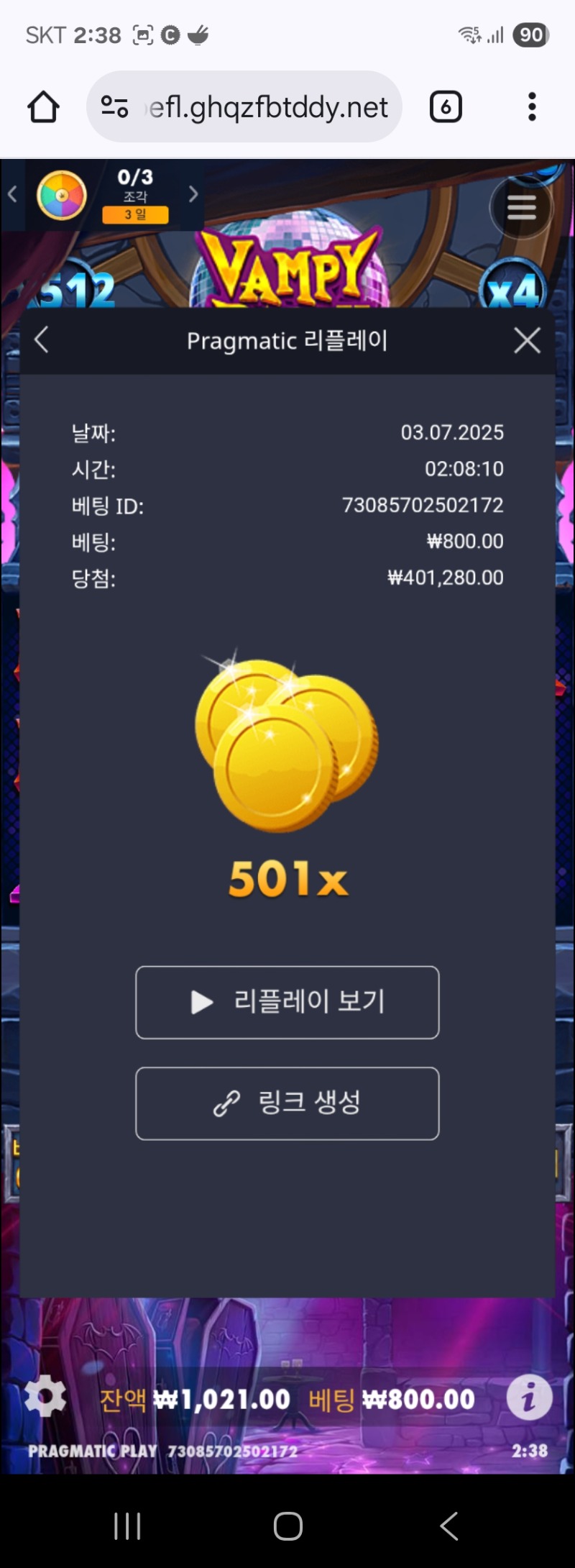Open the browser overflow menu
575x1568 pixels.
pyautogui.click(x=532, y=107)
